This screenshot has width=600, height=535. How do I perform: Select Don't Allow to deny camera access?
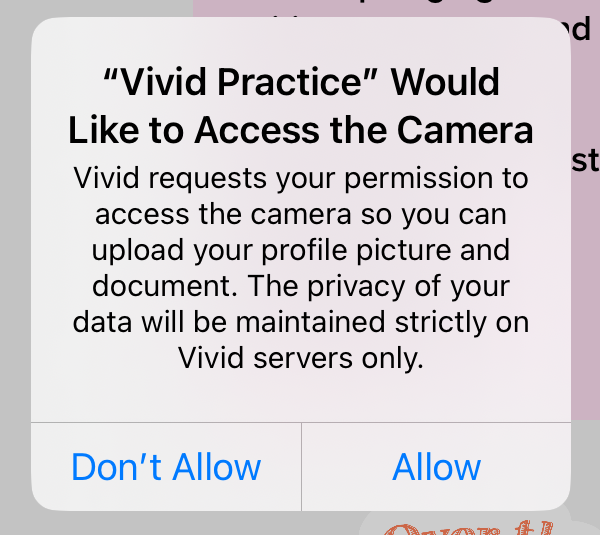(x=166, y=467)
